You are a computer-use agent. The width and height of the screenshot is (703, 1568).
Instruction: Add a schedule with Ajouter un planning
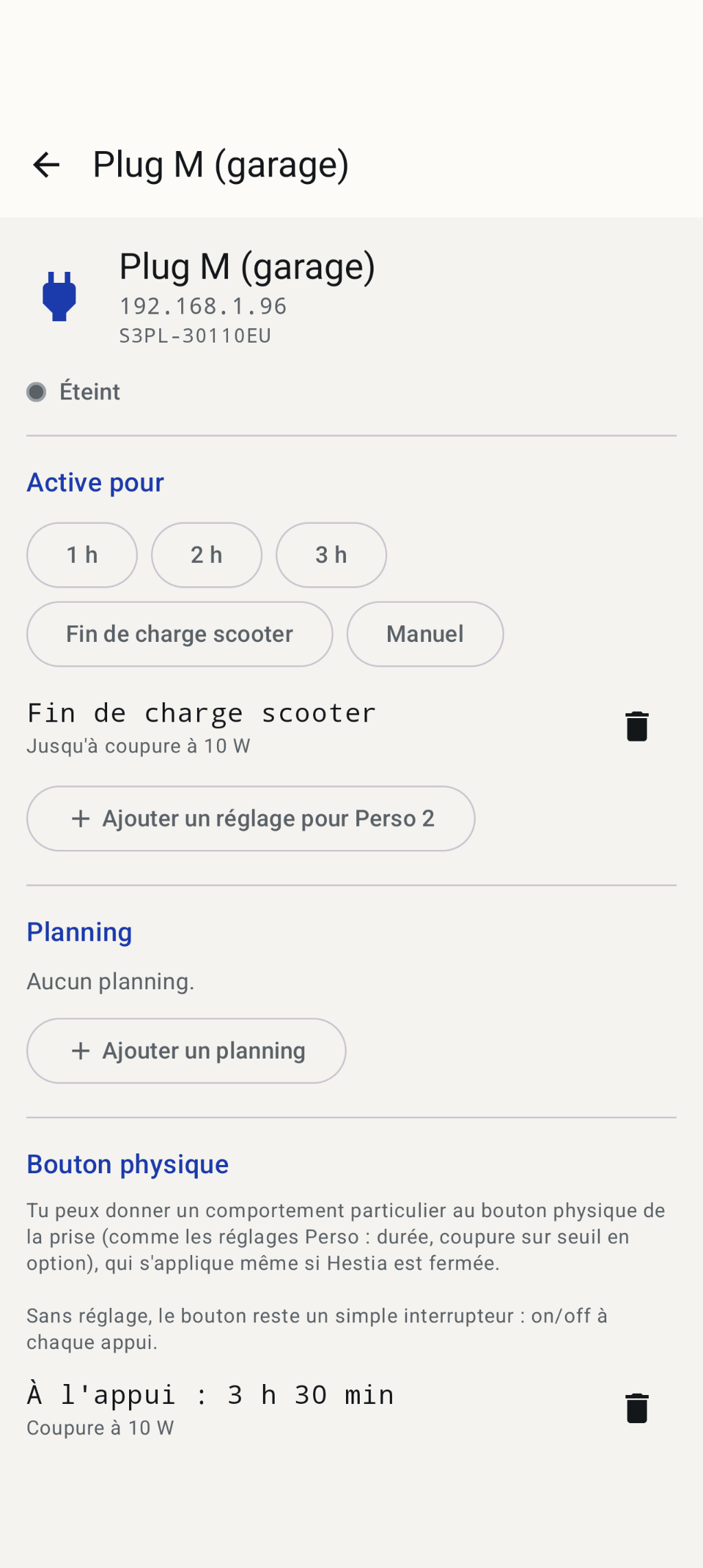186,1050
